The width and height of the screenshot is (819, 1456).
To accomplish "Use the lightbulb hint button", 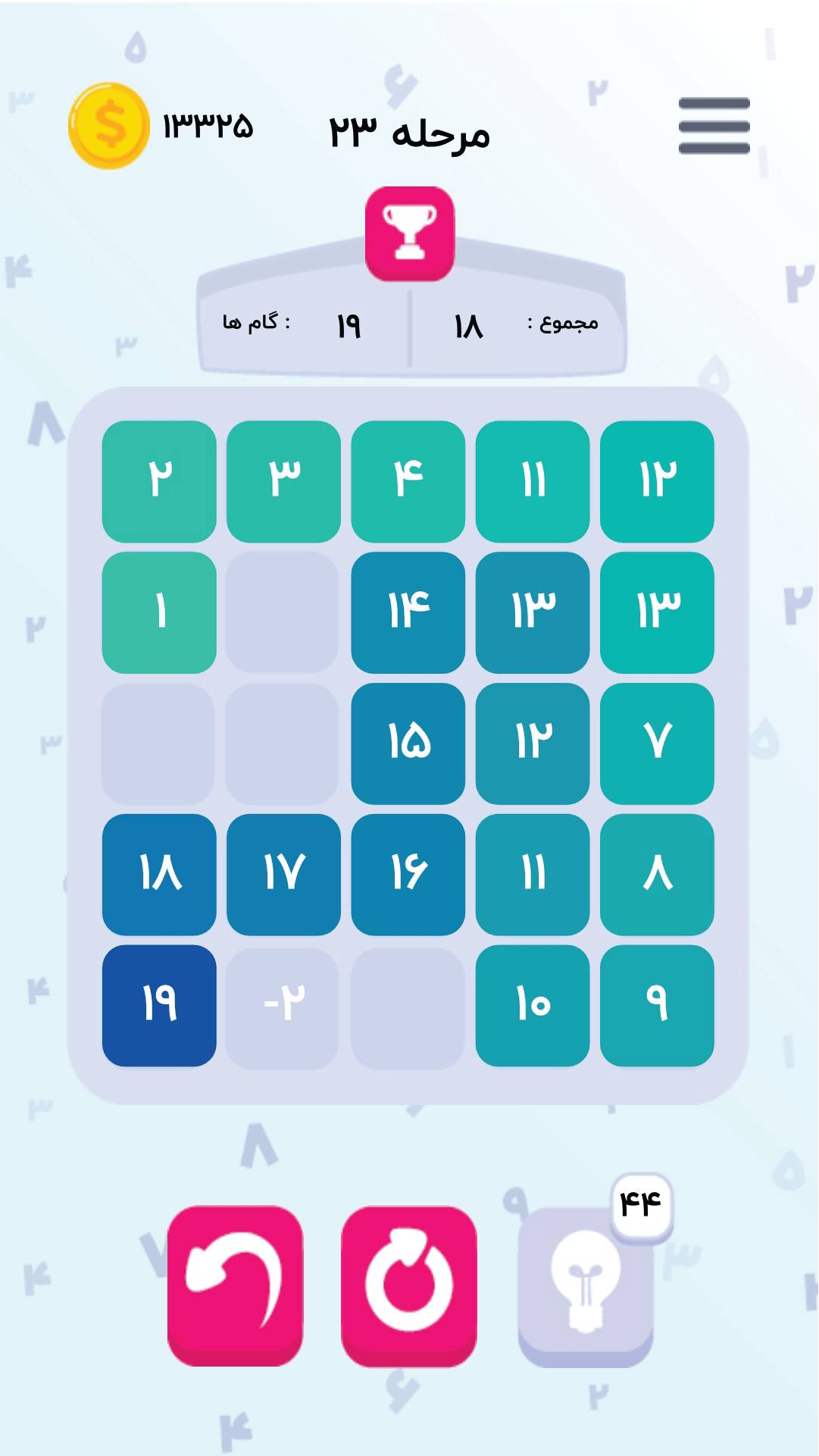I will point(585,1285).
